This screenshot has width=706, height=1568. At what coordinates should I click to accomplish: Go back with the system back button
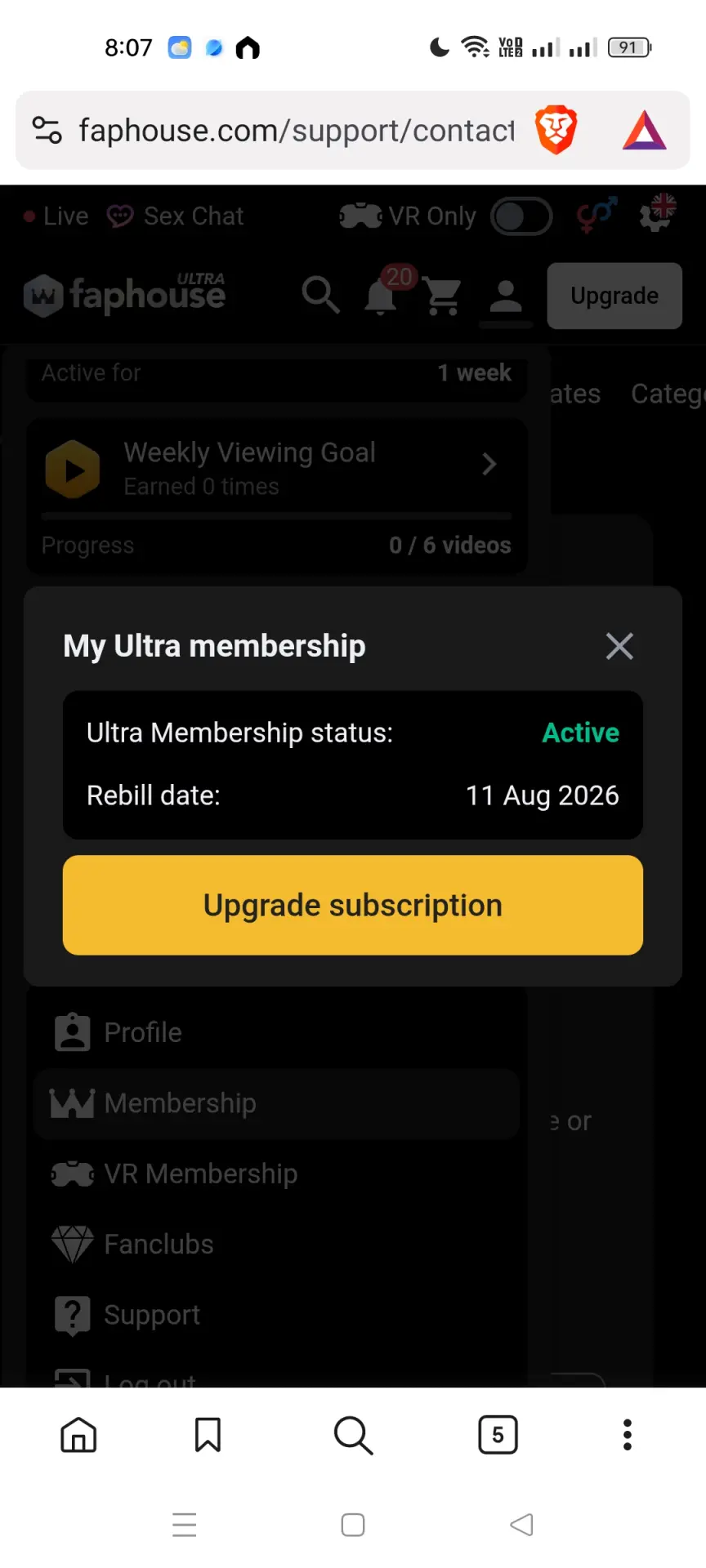tap(521, 1525)
